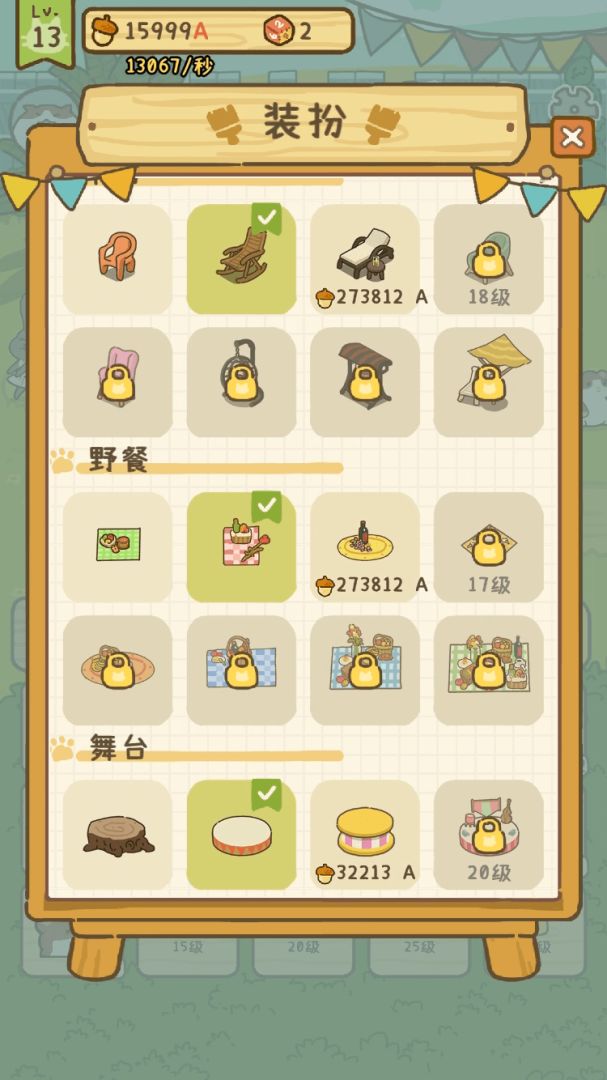Viewport: 607px width, 1080px height.
Task: Tap the locked picnic item requiring 17级
Action: tap(488, 546)
